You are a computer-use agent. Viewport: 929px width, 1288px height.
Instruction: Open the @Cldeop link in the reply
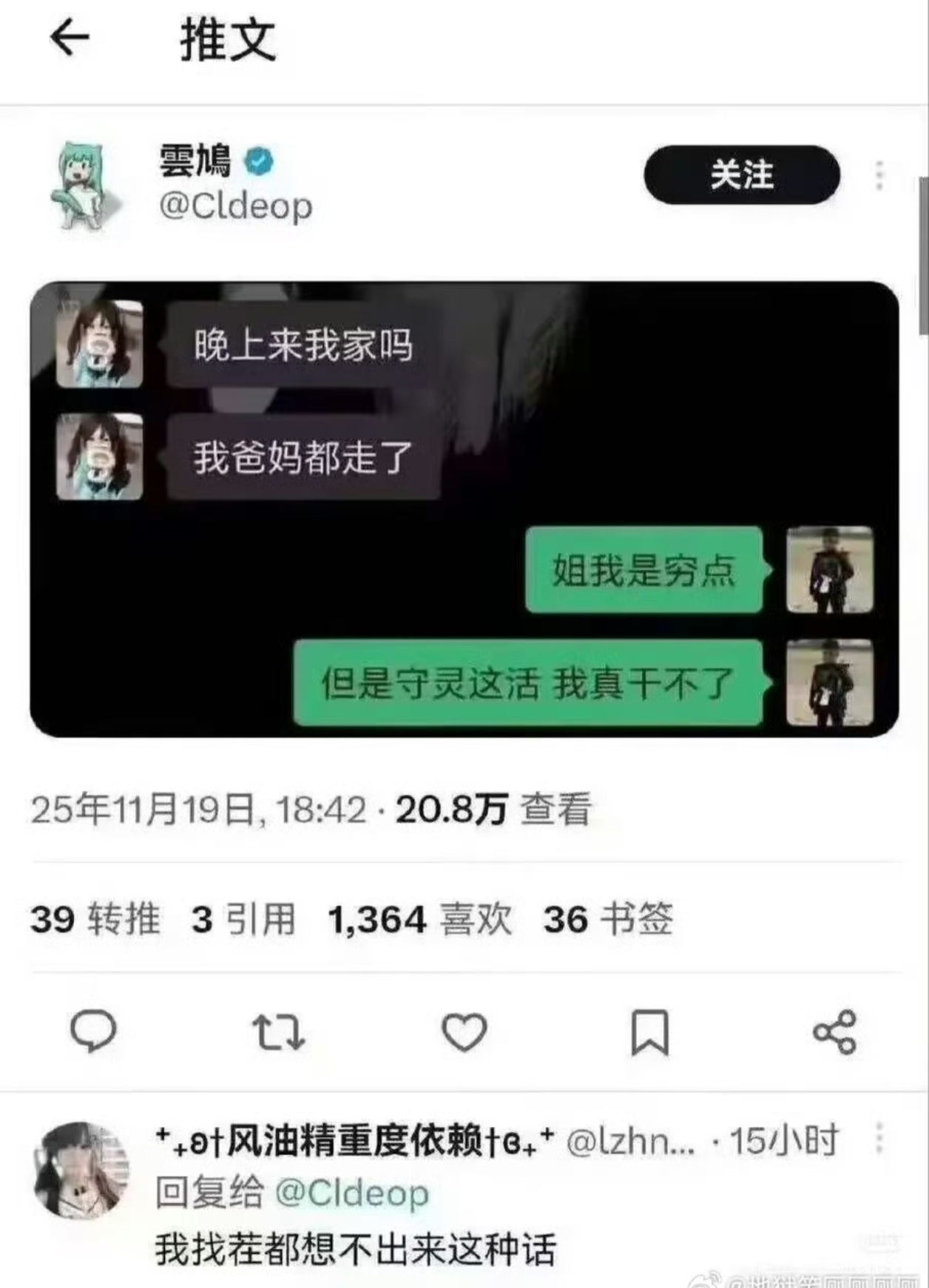(x=351, y=1193)
